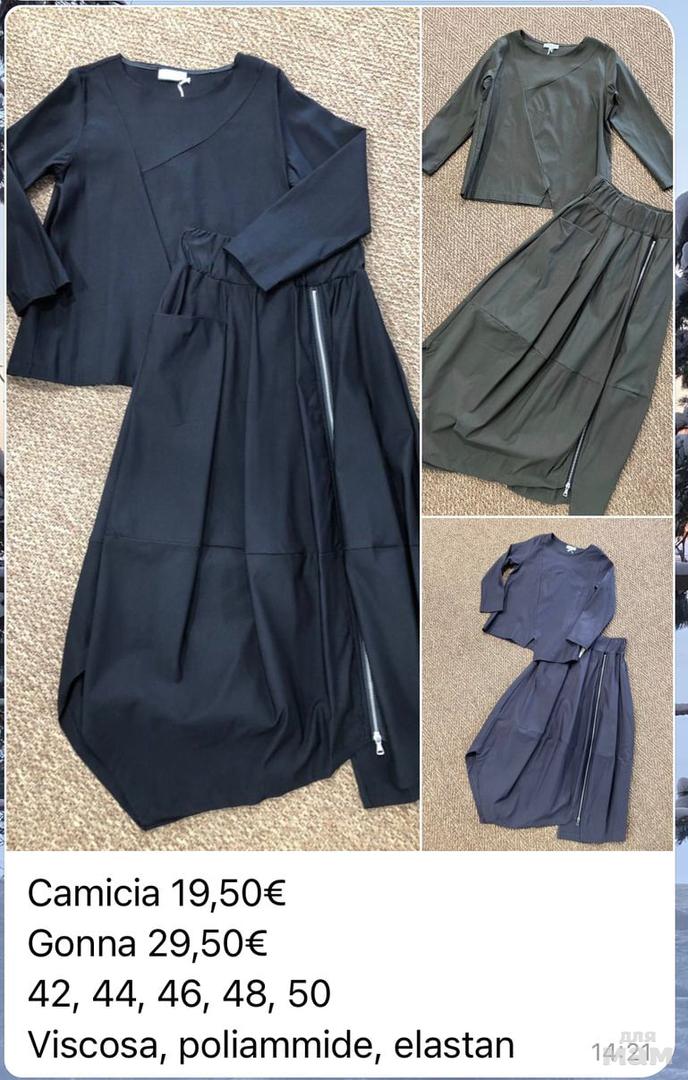Viewport: 688px width, 1080px height.
Task: Enlarge the blue-grey outfit photo
Action: click(547, 683)
